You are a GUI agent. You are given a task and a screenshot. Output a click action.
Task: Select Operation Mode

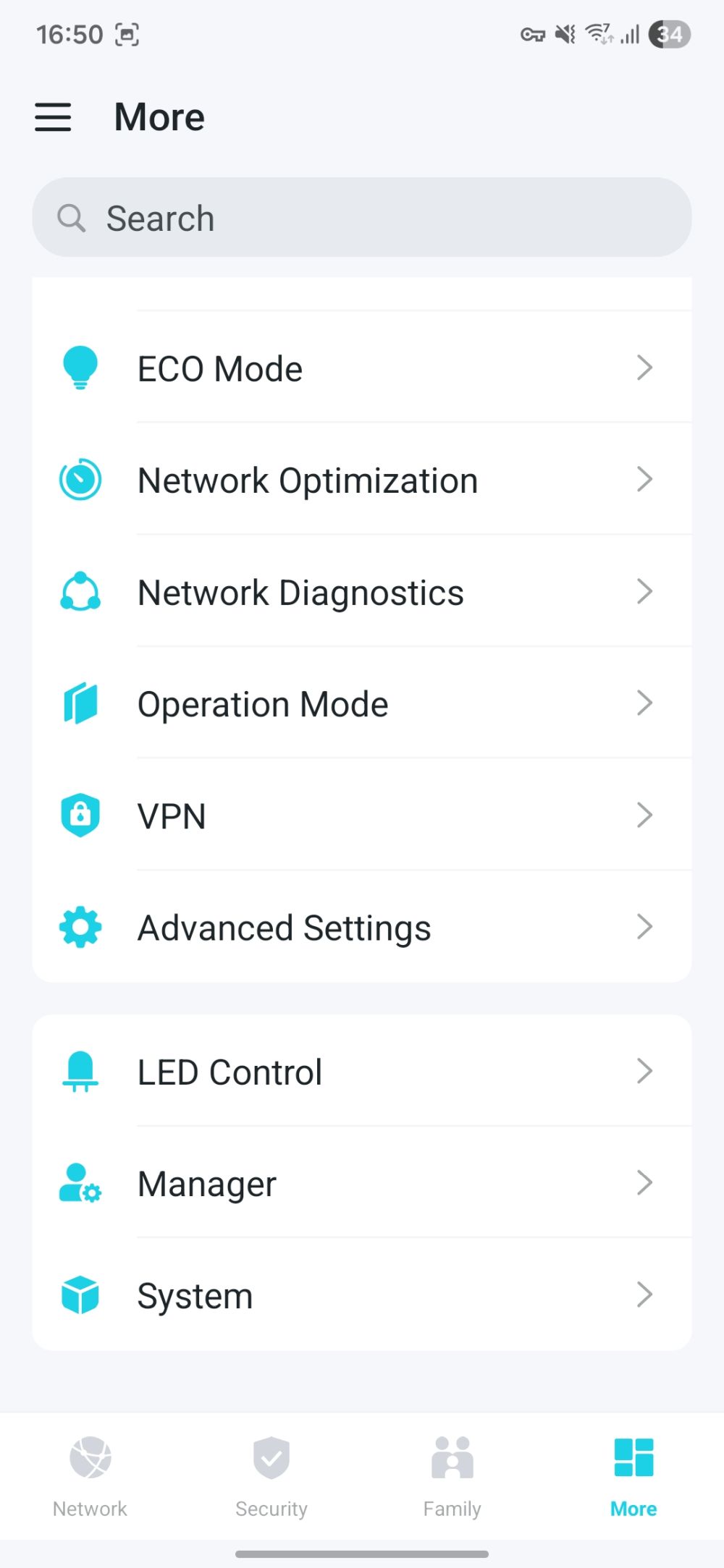[362, 704]
